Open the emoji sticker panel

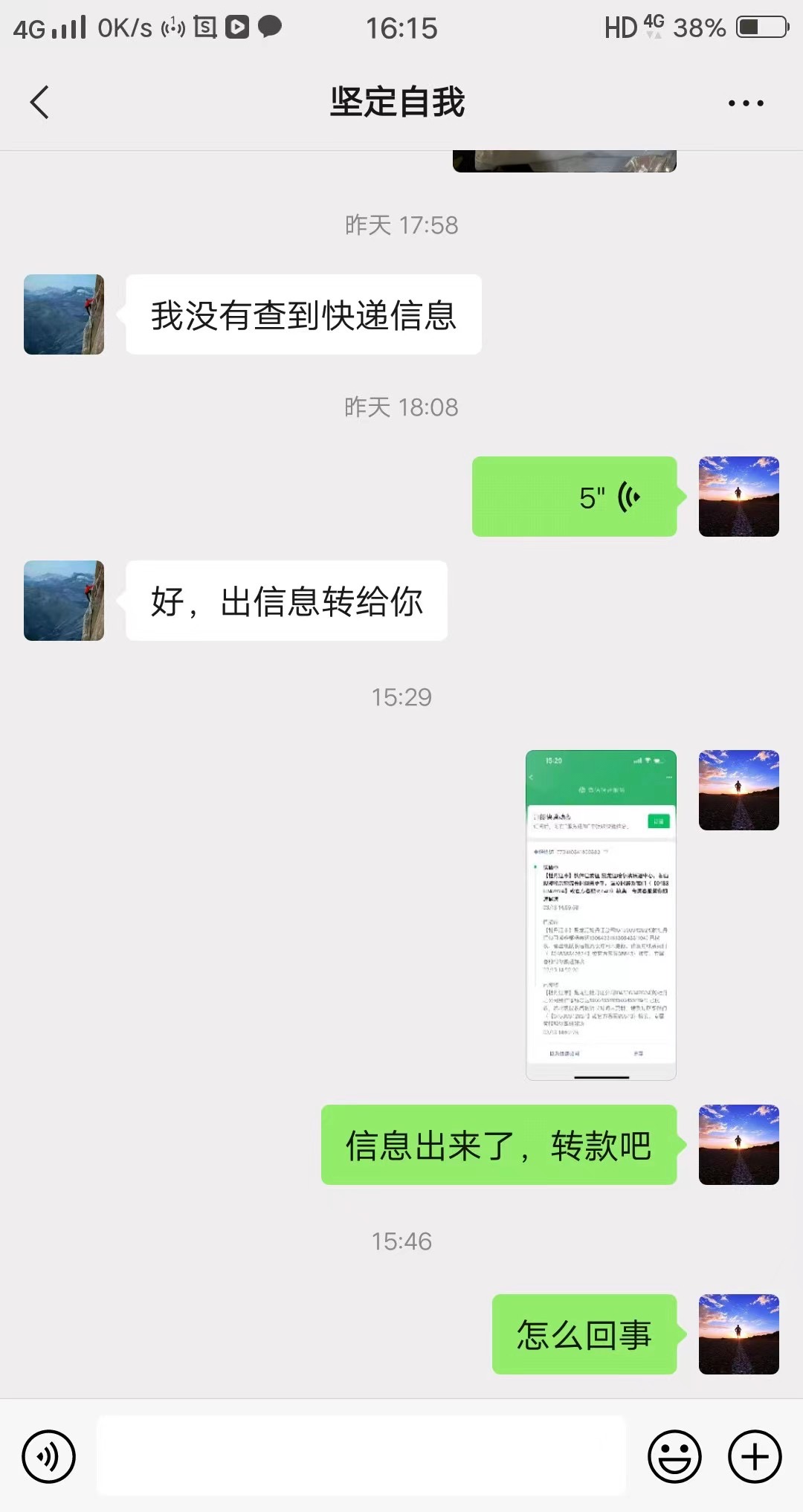(674, 1456)
